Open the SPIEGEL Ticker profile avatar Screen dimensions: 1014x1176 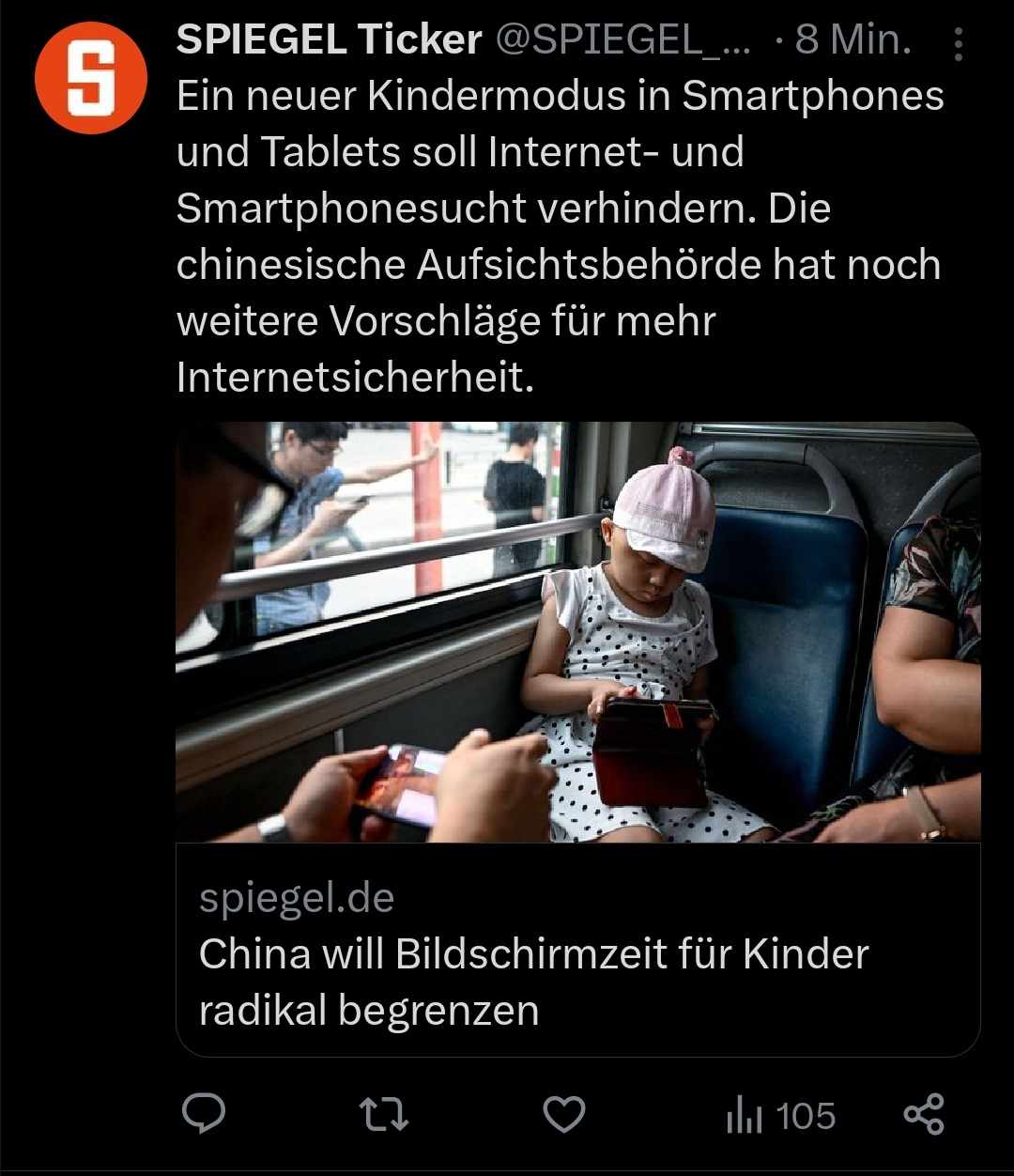90,78
